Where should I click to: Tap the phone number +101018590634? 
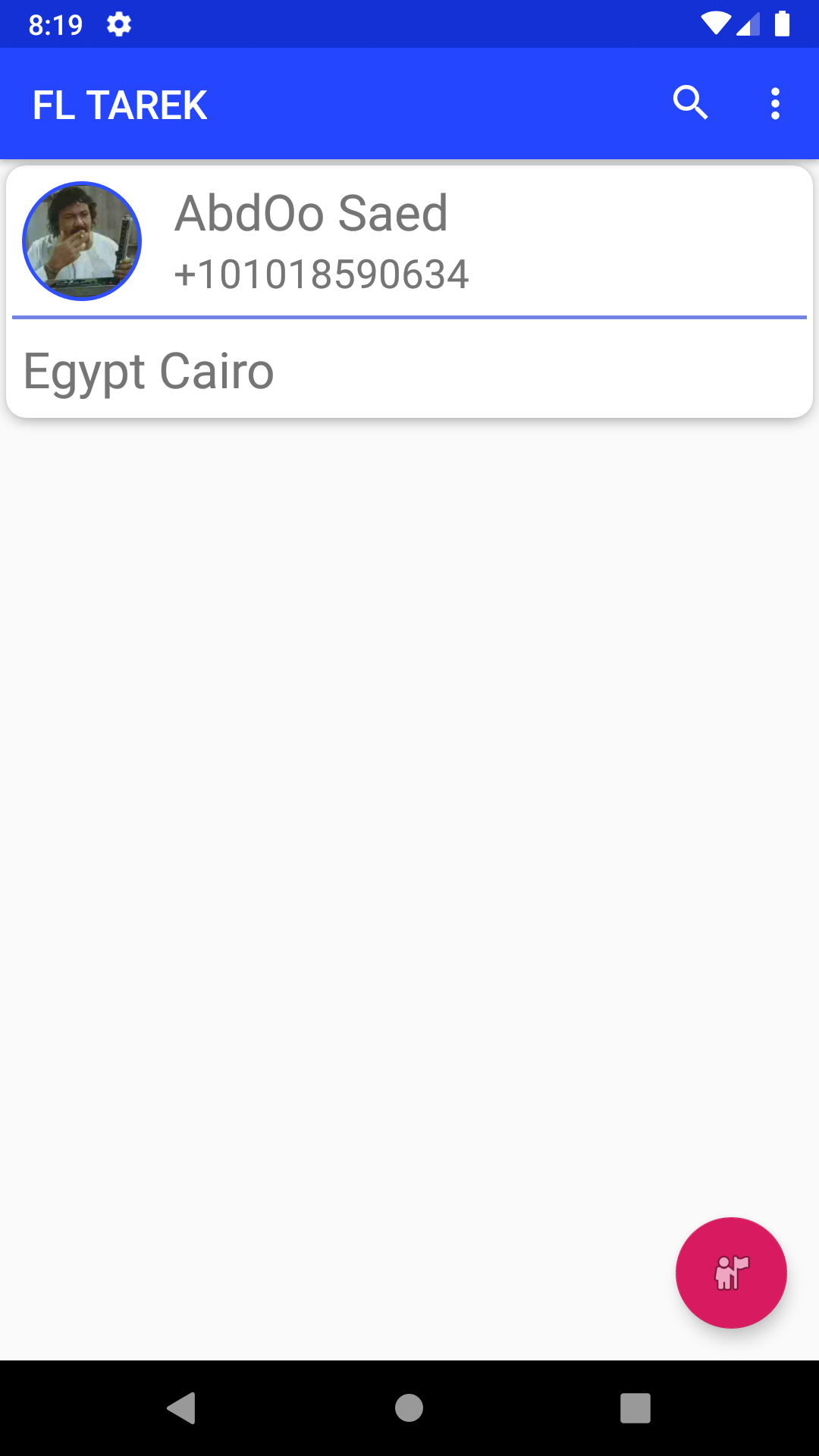[321, 275]
